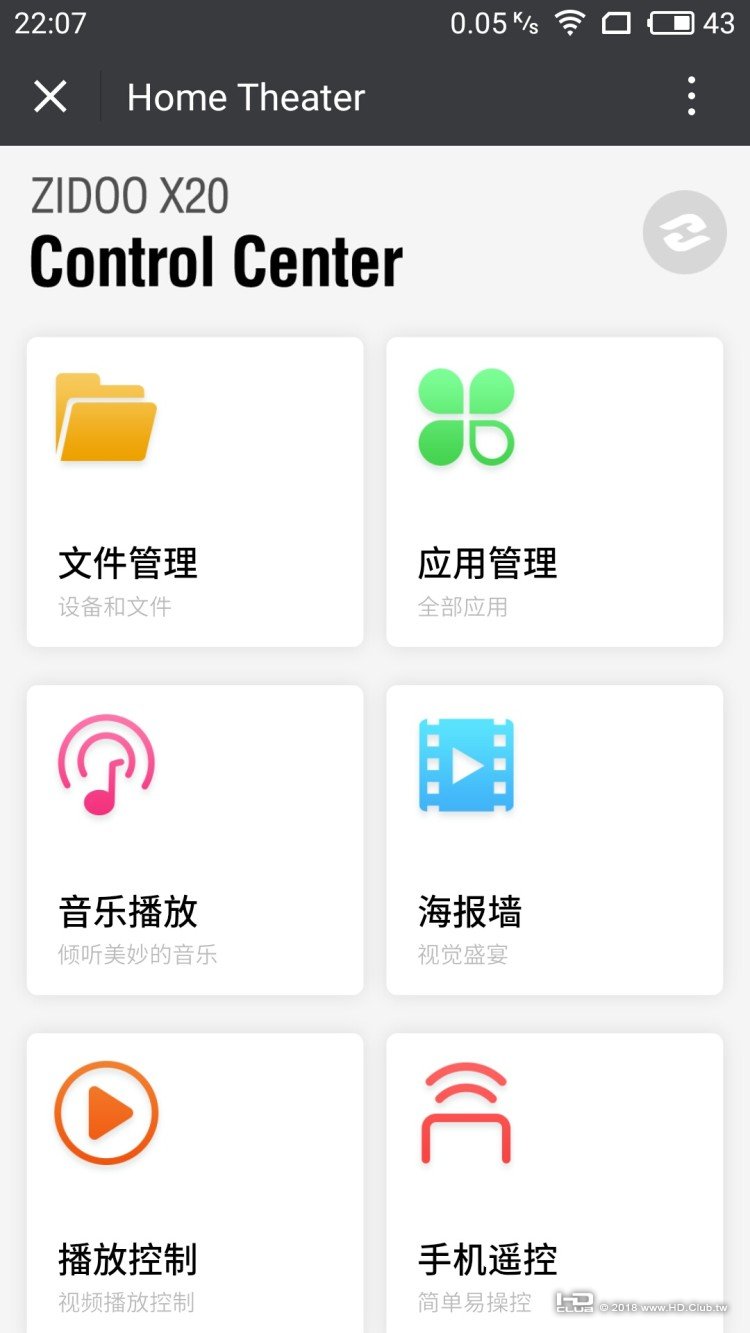This screenshot has width=750, height=1333.
Task: Tap the round gray device-switch icon
Action: (x=684, y=232)
